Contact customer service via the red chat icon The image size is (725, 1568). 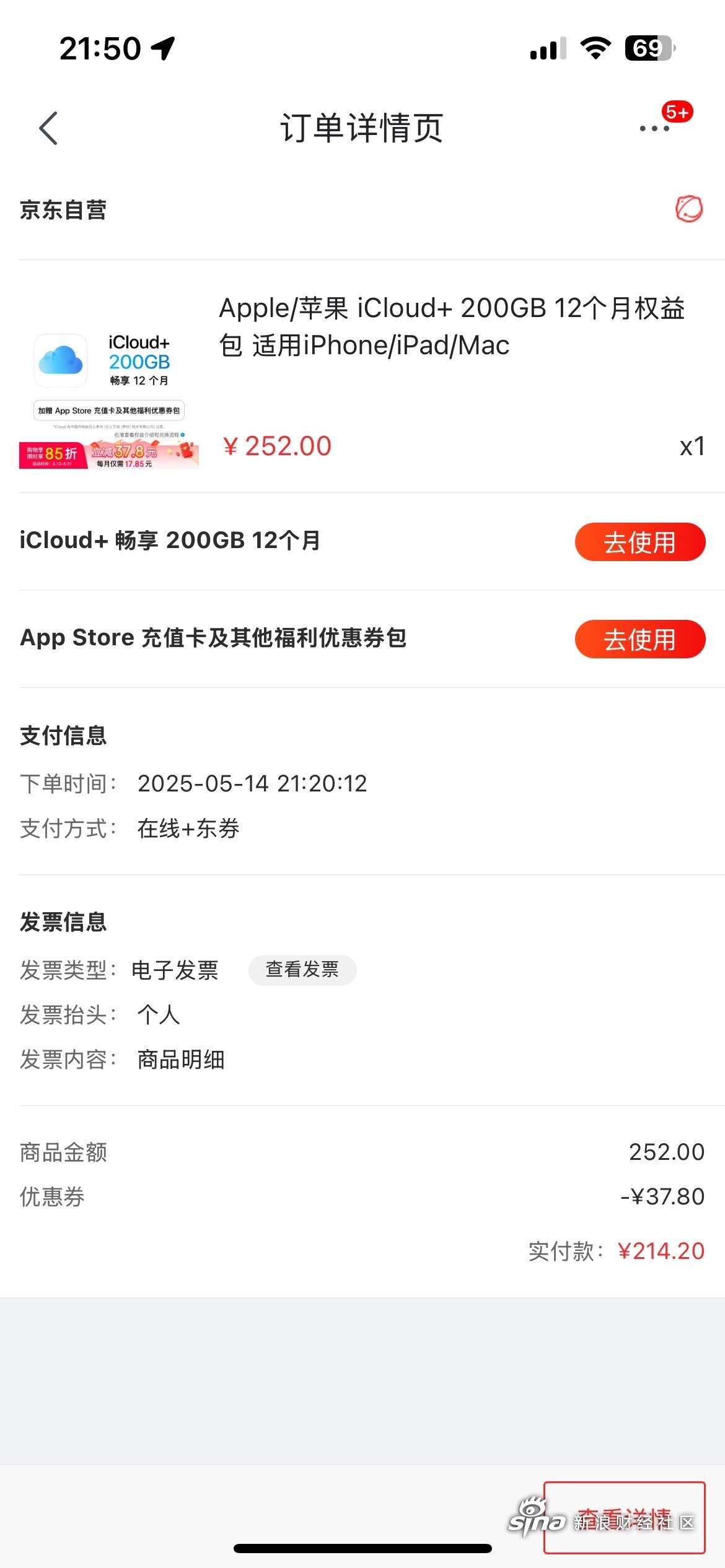click(x=688, y=209)
